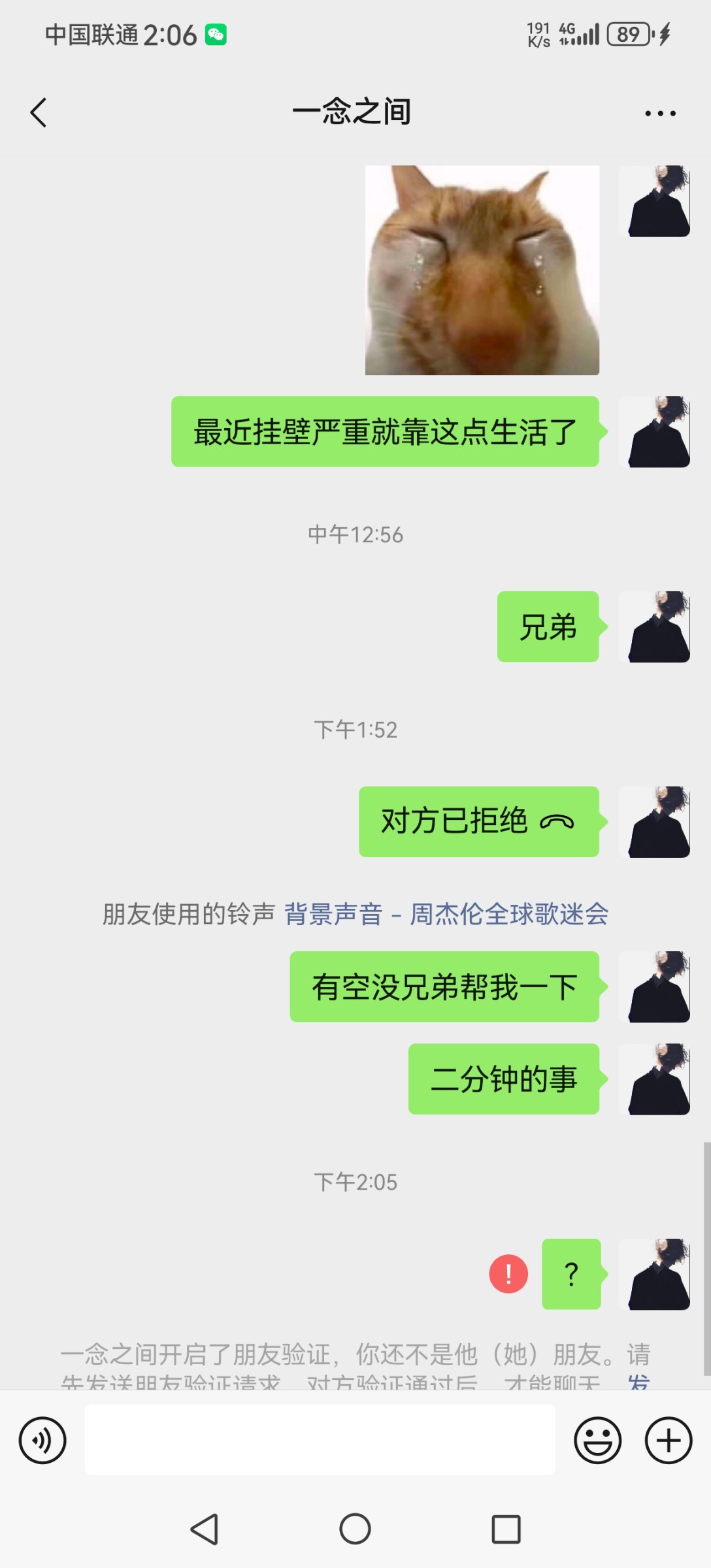Image resolution: width=711 pixels, height=1568 pixels.
Task: Open the three-dot chat info menu
Action: pyautogui.click(x=660, y=113)
